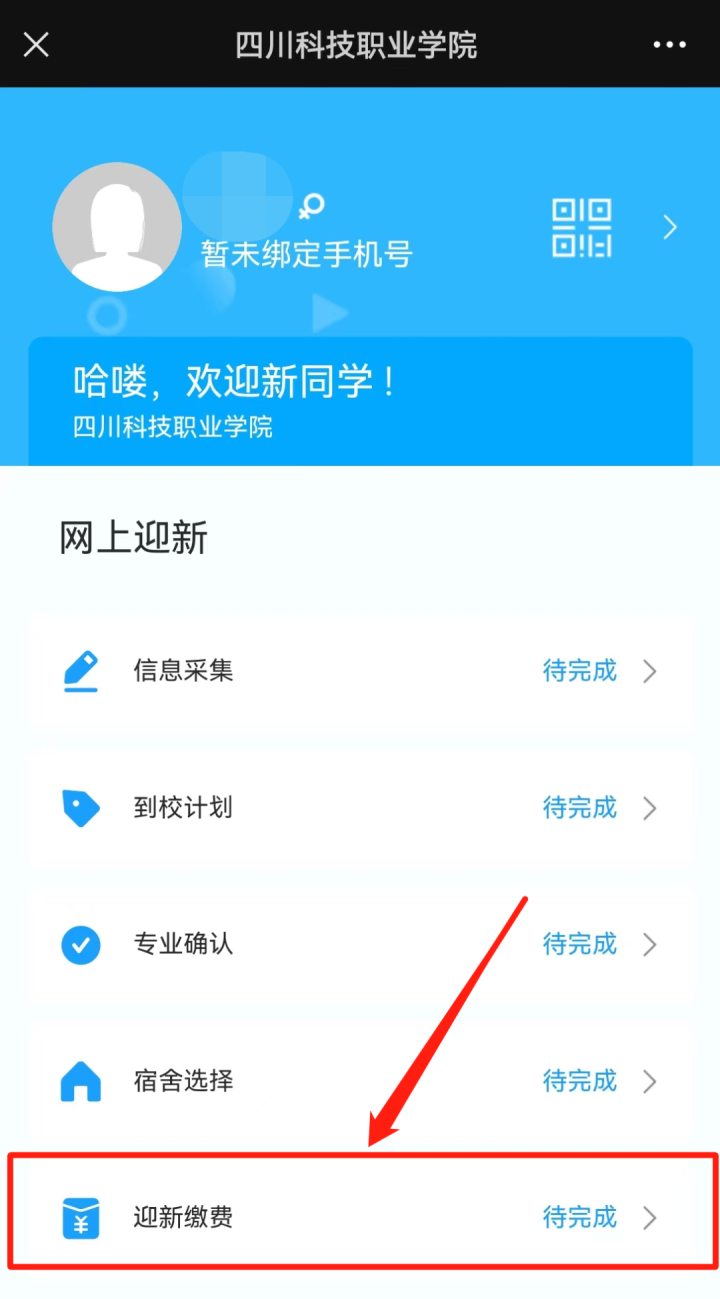Select the 宿舍选择 entry
Image resolution: width=720 pixels, height=1299 pixels.
pyautogui.click(x=360, y=1081)
